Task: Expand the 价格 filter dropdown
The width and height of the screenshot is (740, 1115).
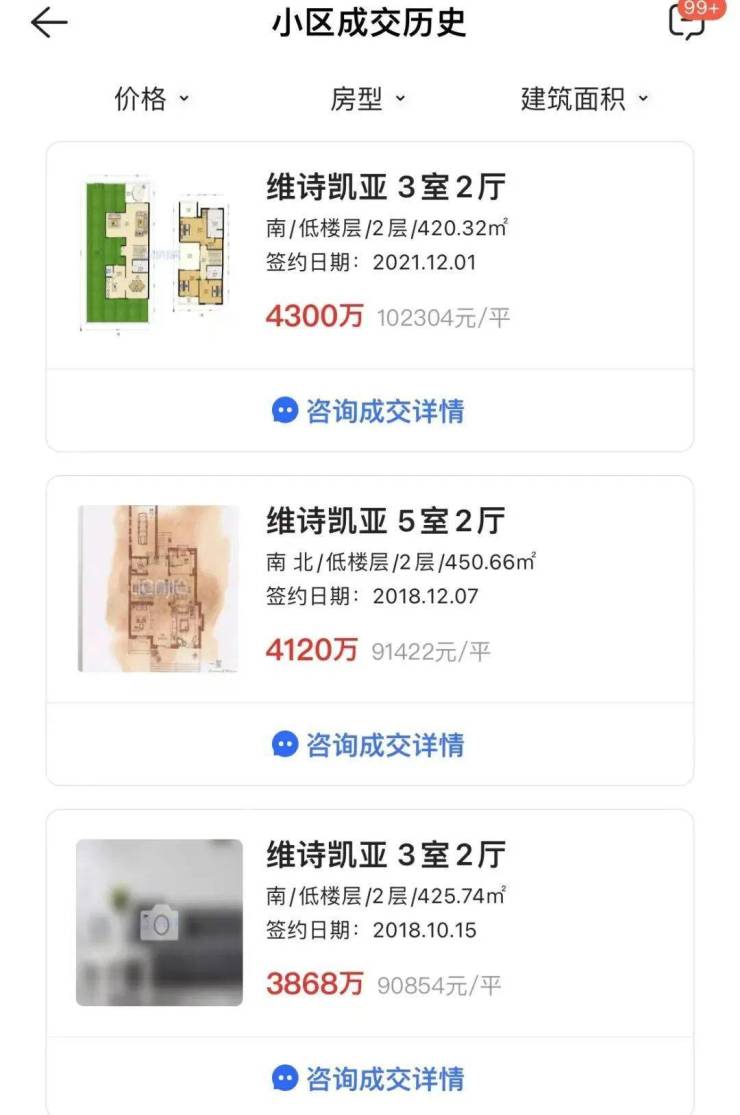Action: [152, 99]
